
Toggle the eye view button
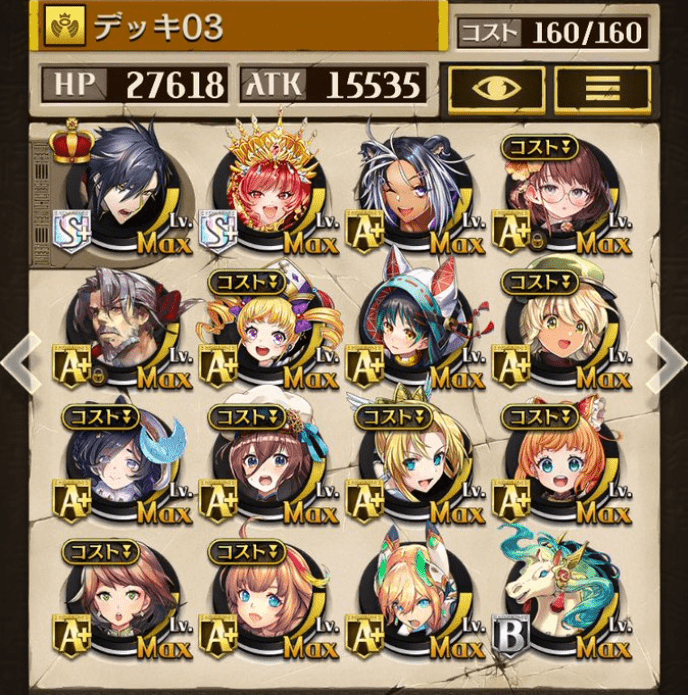tap(496, 88)
